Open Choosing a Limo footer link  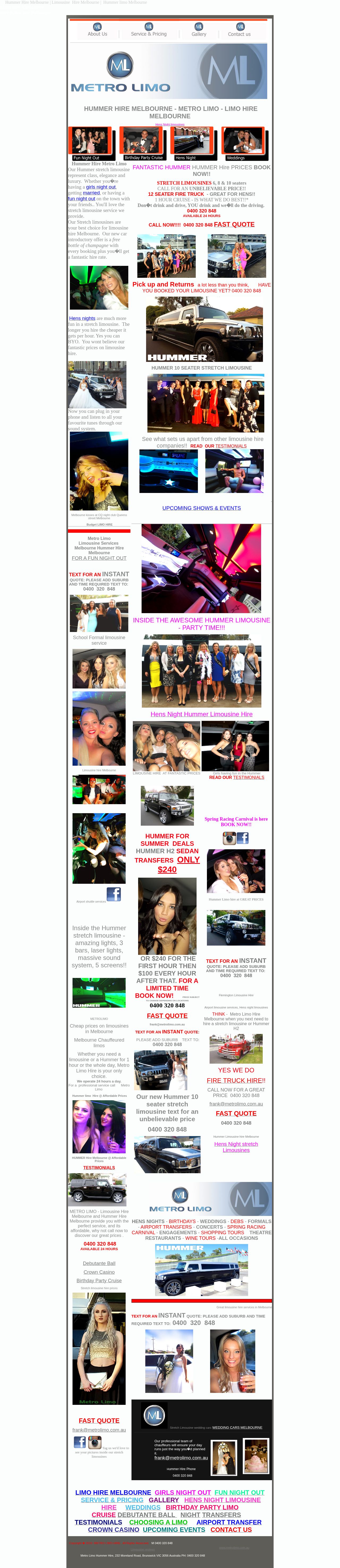158,1522
